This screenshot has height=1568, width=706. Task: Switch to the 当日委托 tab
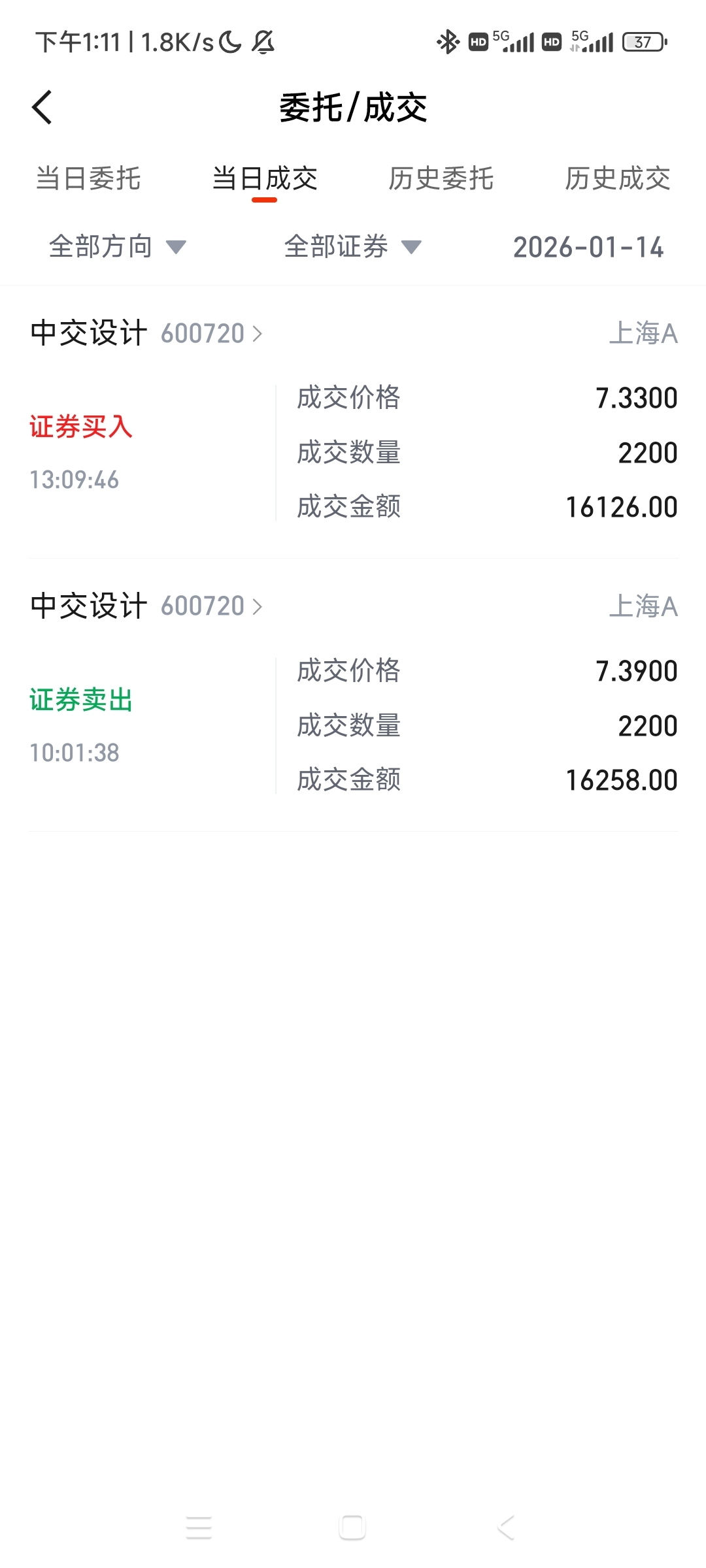pos(88,178)
